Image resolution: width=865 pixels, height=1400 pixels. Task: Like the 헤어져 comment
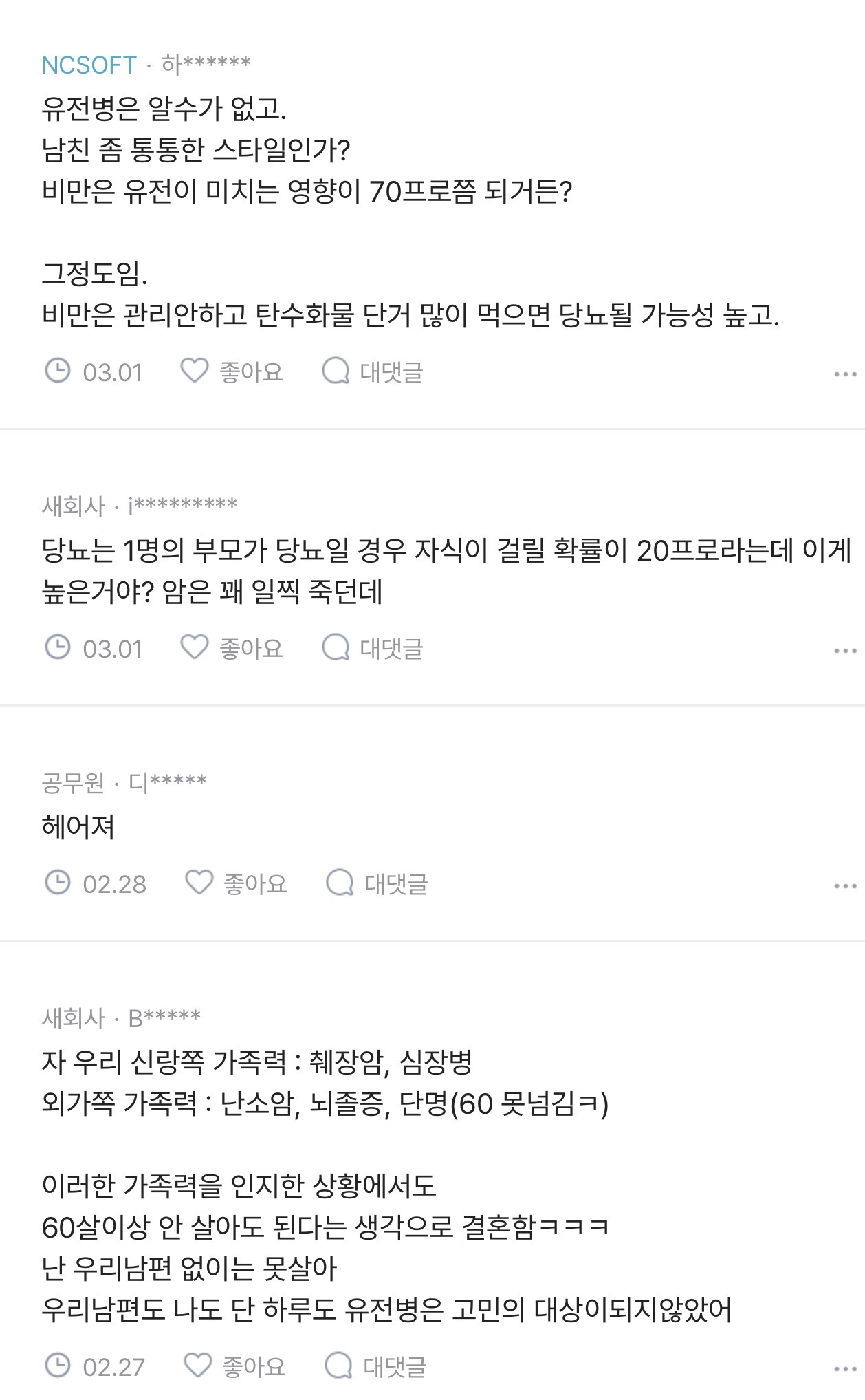pyautogui.click(x=236, y=883)
